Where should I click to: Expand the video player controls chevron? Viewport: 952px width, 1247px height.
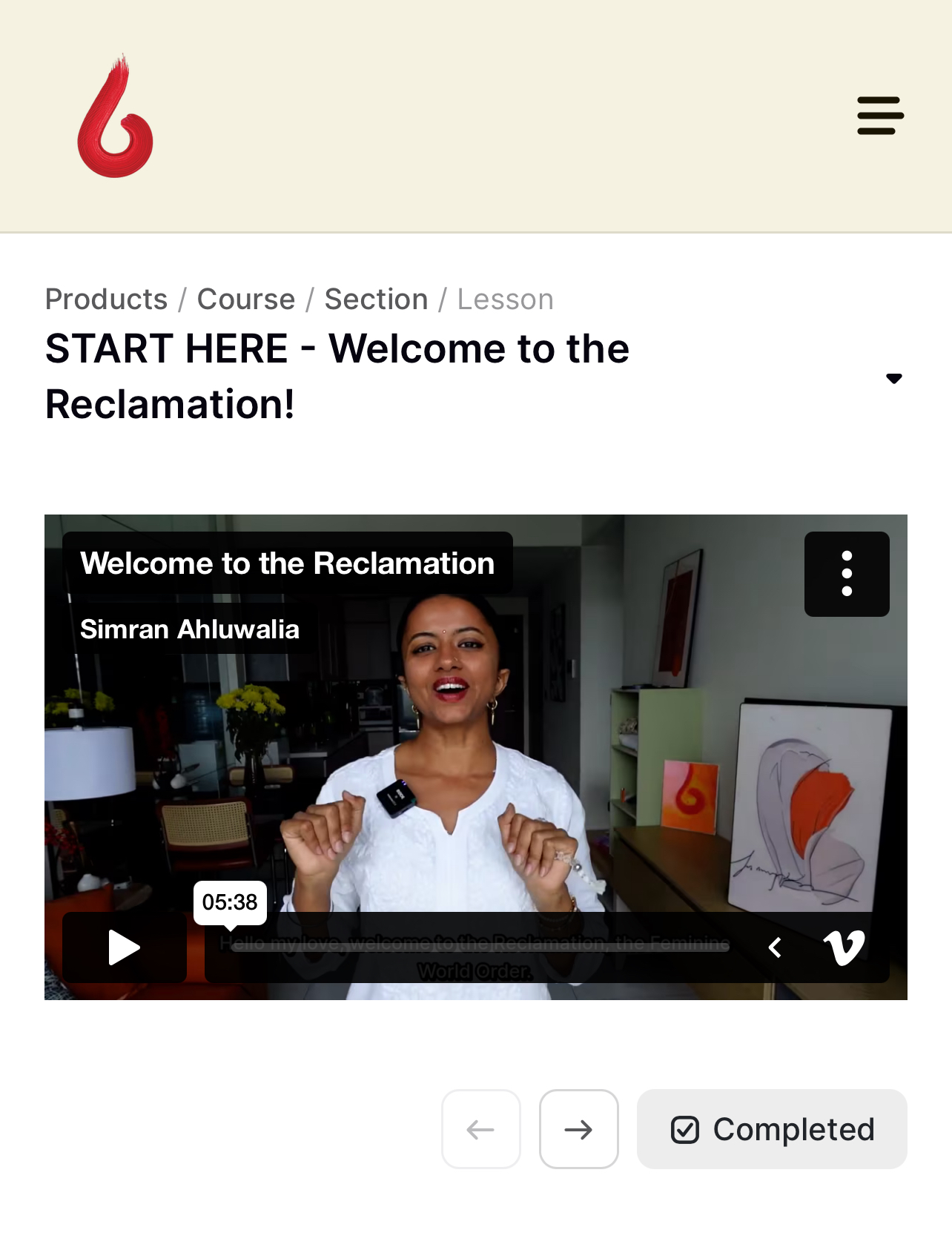775,947
